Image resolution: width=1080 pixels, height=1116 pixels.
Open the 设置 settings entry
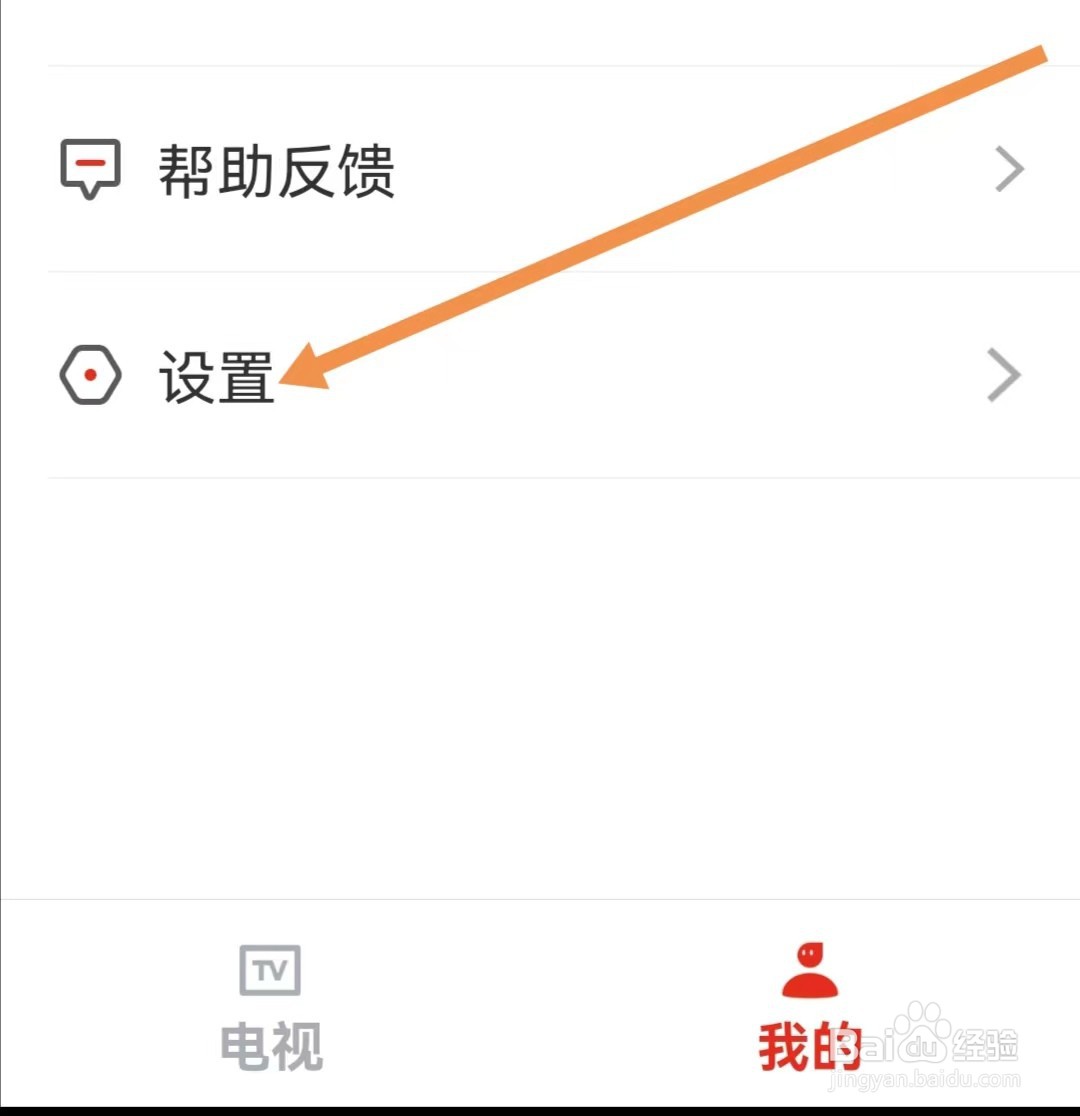click(x=215, y=380)
